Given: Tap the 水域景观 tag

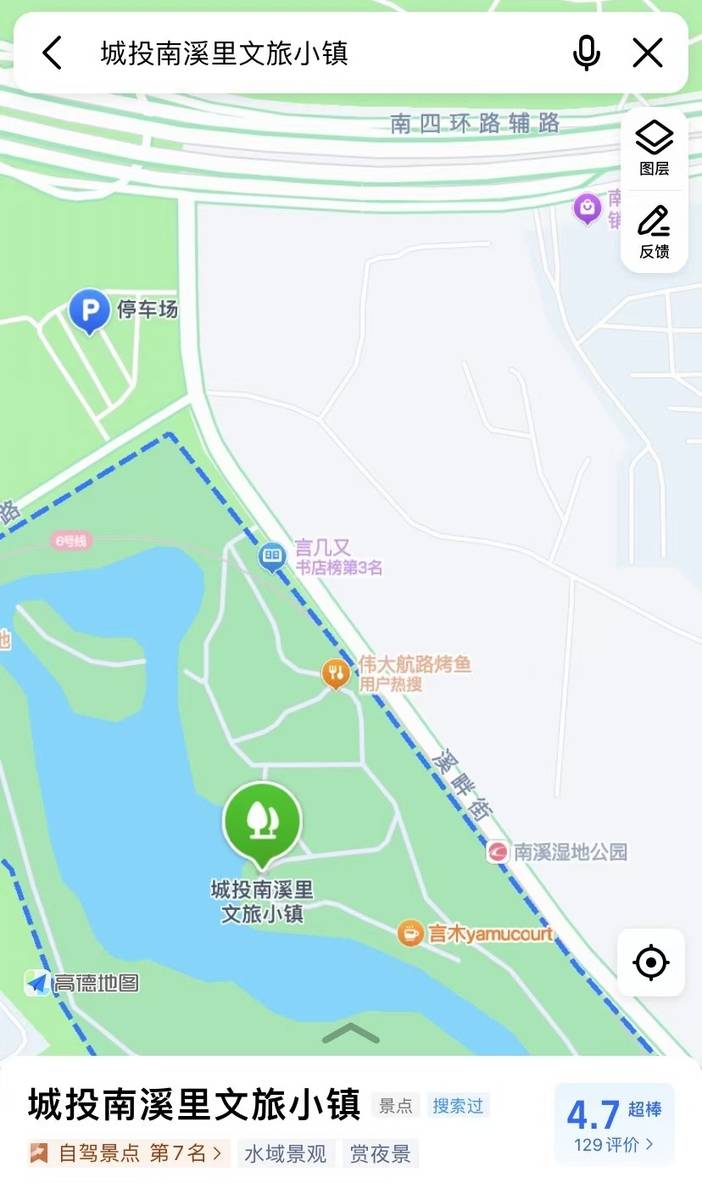Looking at the screenshot, I should point(285,1153).
